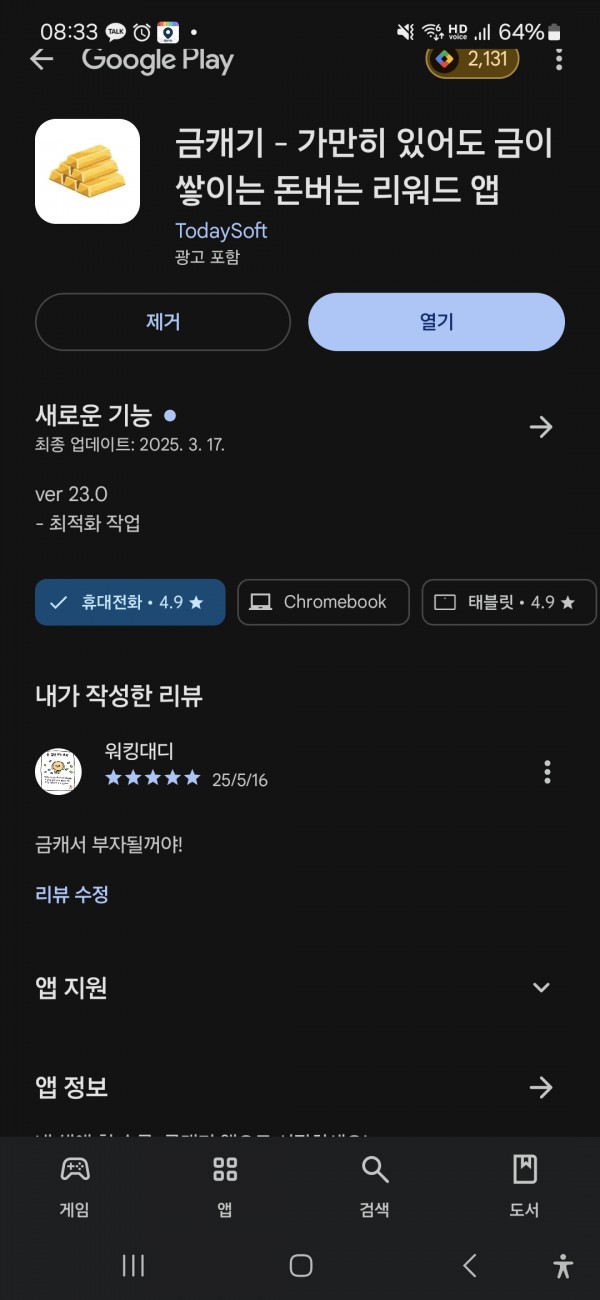Switch to the 게임 tab
This screenshot has height=1300, width=600.
(75, 1186)
